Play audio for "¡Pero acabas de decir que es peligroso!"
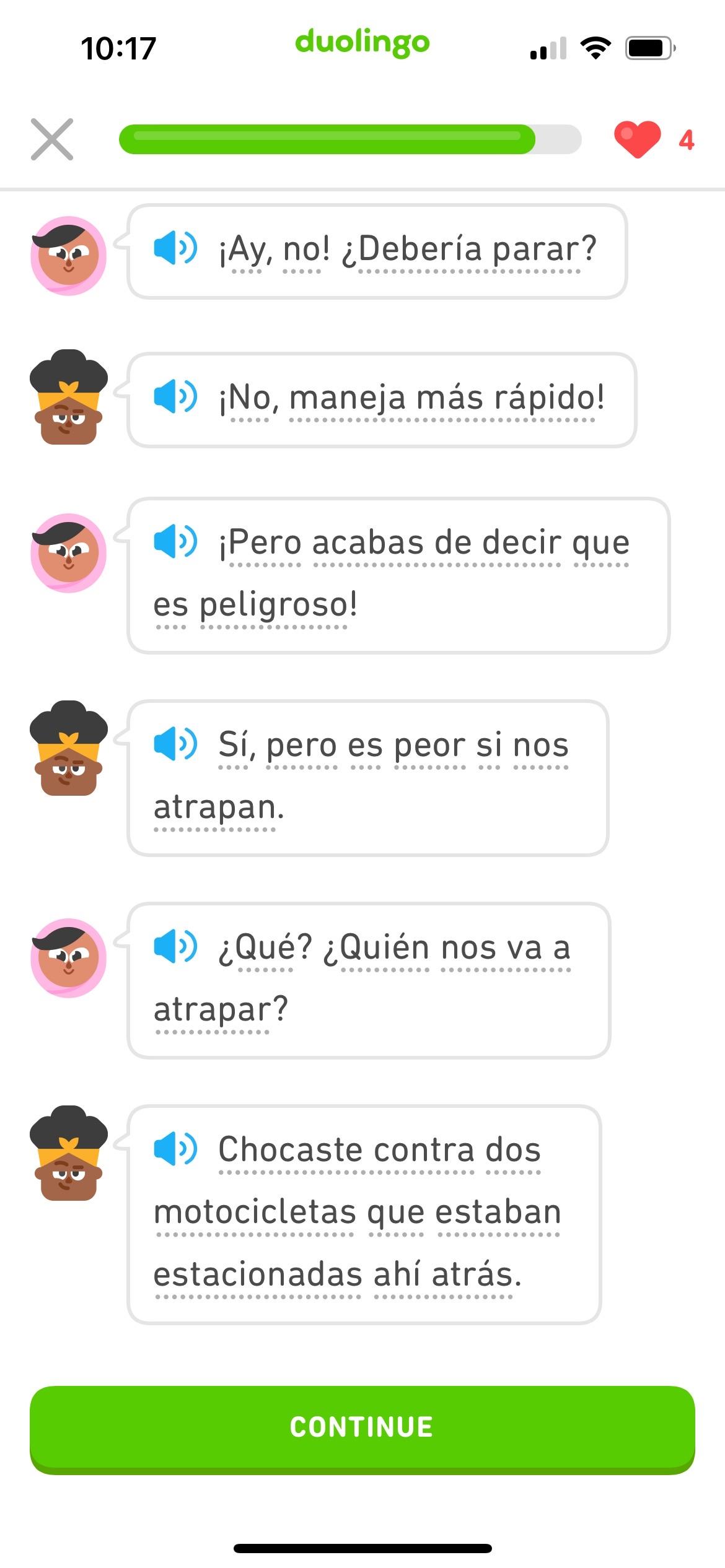725x1568 pixels. [175, 541]
